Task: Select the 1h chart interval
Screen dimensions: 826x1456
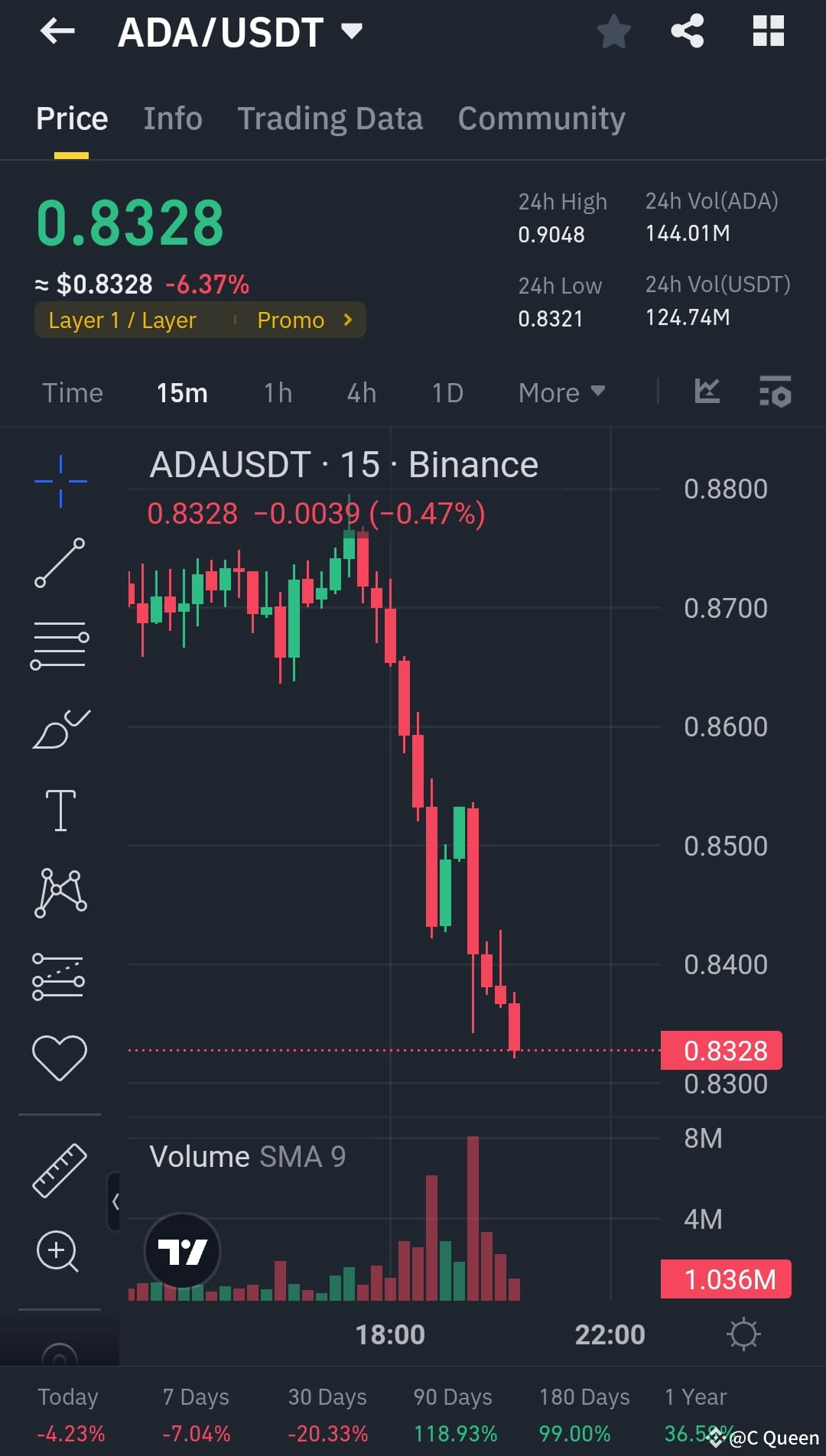Action: pos(277,392)
